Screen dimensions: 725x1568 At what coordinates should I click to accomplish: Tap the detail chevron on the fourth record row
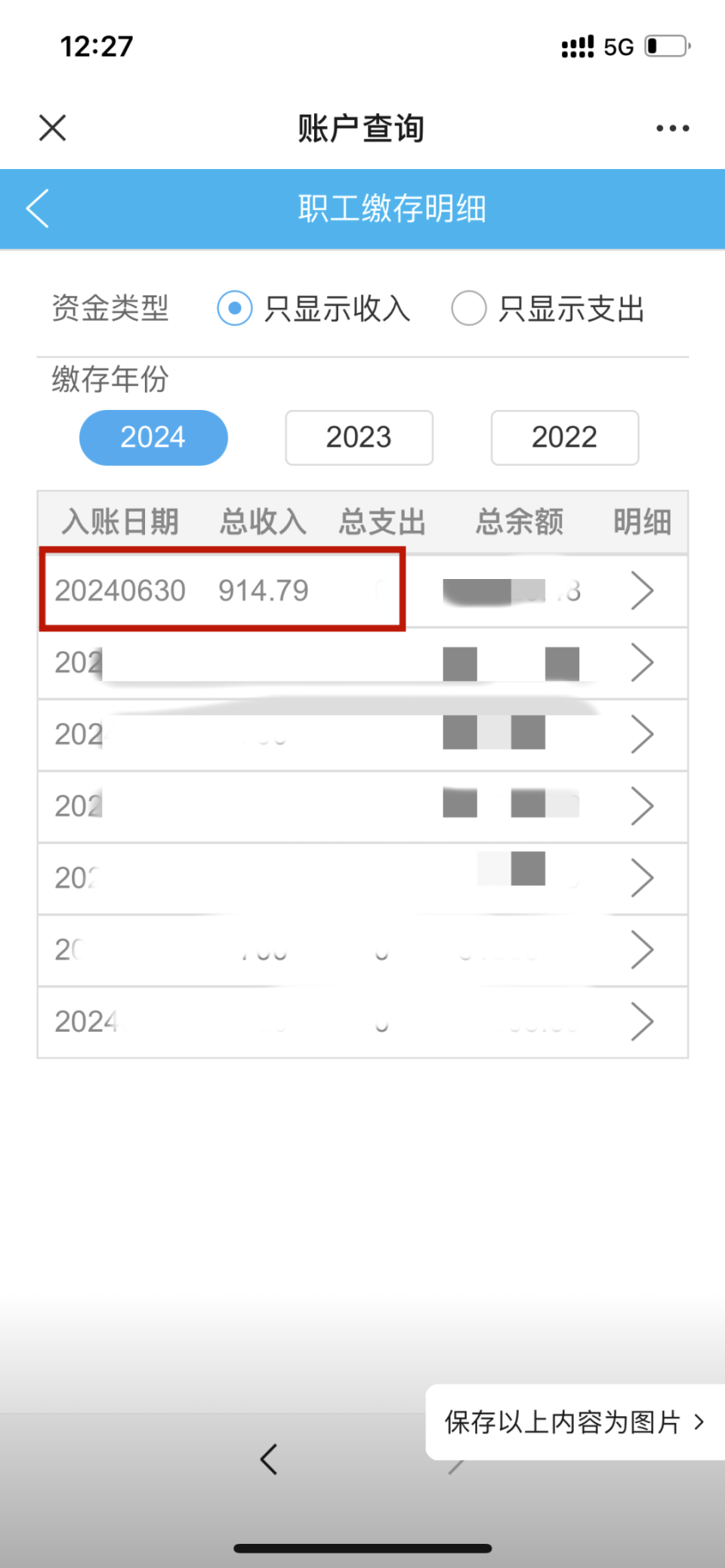point(642,805)
